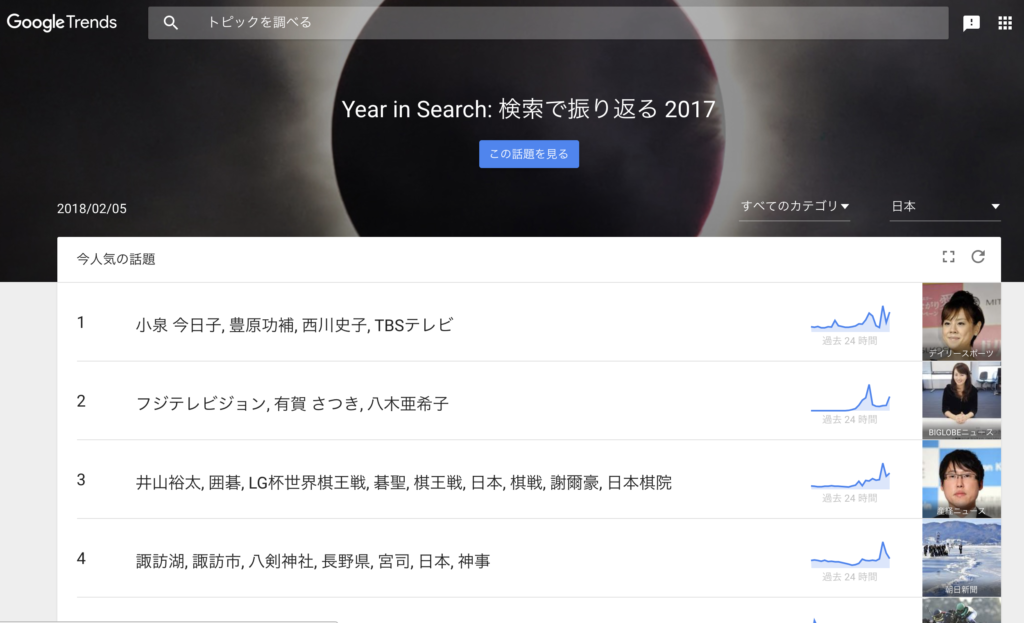Open the 日本 country dropdown

(x=945, y=206)
